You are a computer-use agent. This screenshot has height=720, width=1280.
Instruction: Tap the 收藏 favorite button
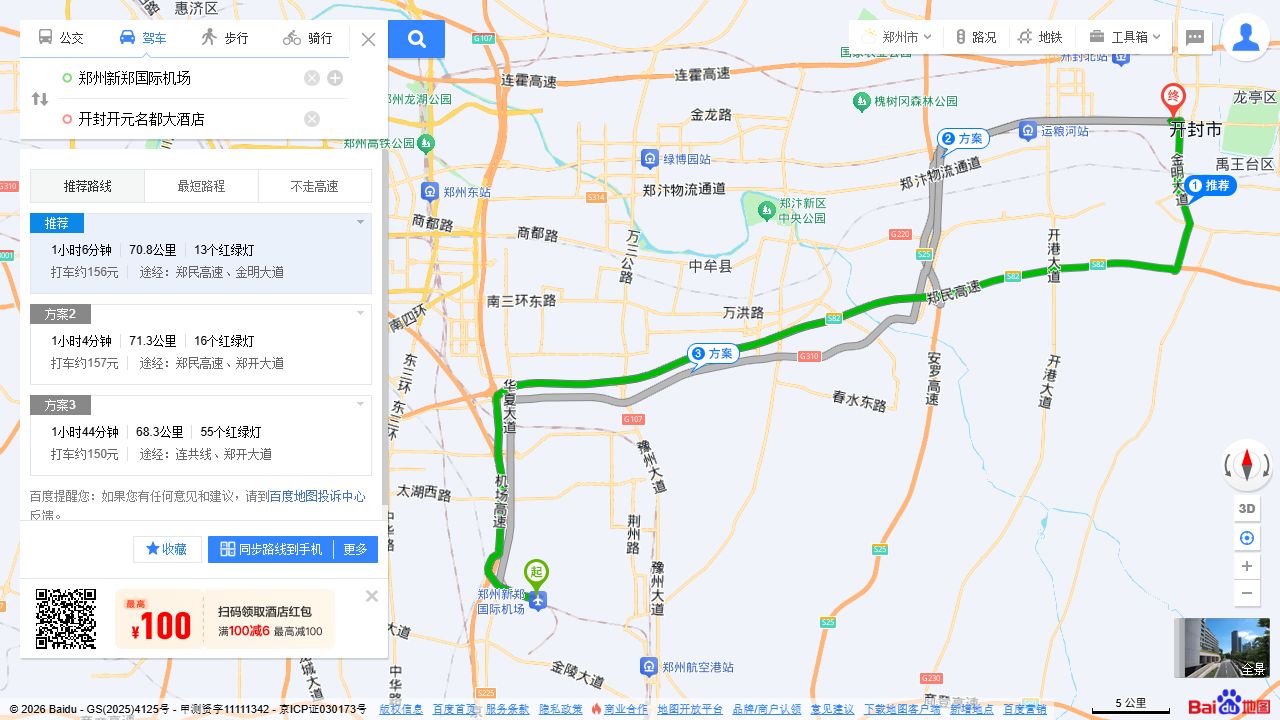pyautogui.click(x=167, y=549)
